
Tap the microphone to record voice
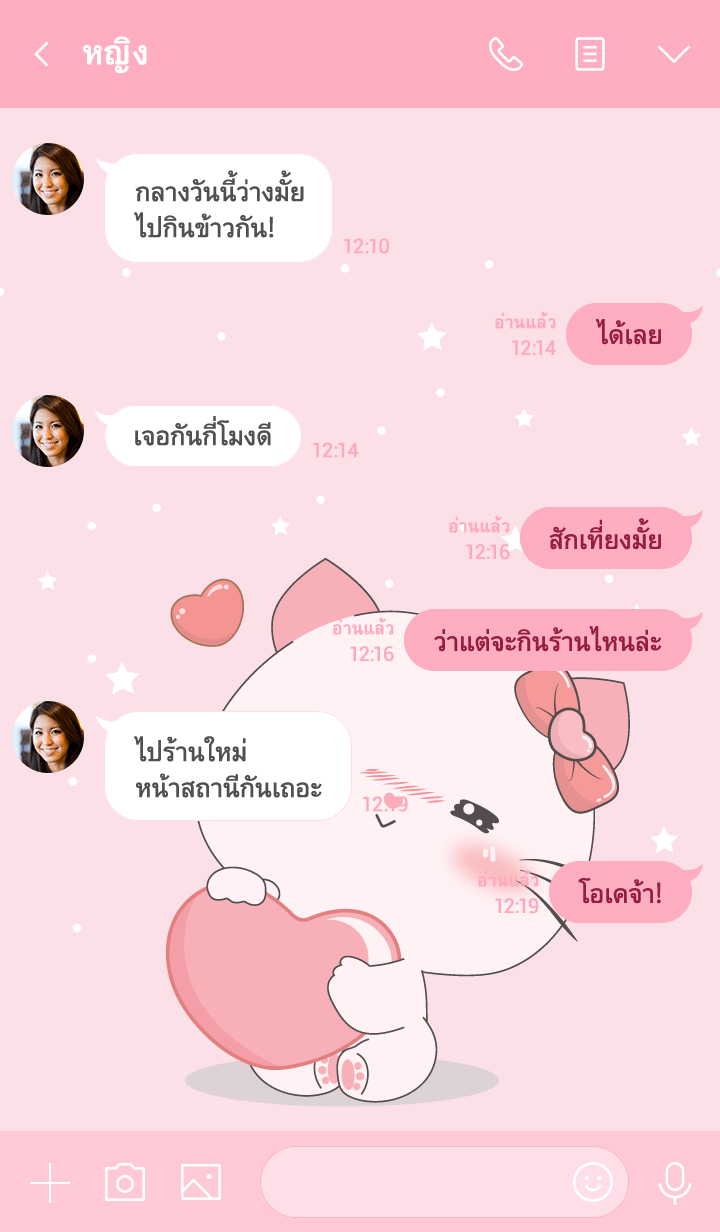(x=675, y=1183)
